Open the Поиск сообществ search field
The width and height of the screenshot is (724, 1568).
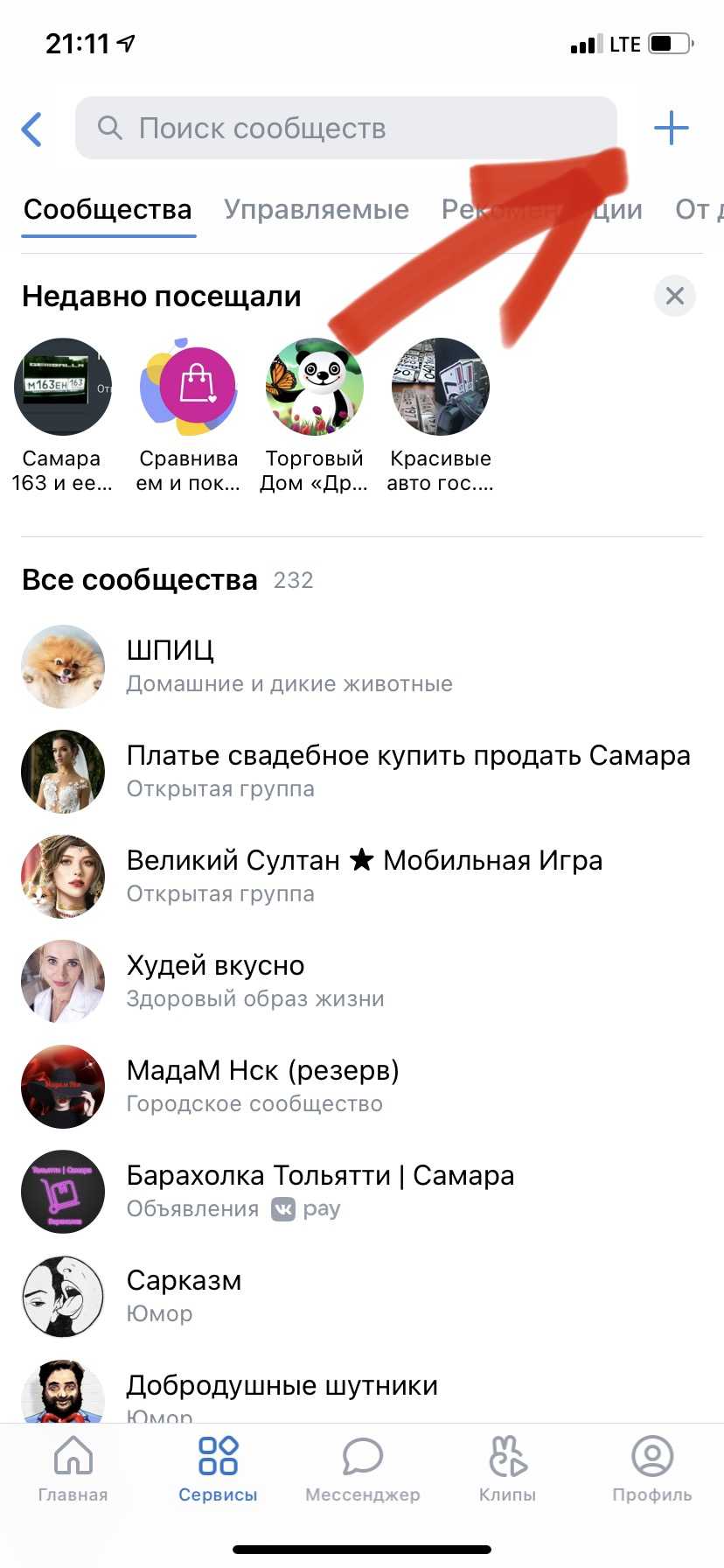(x=345, y=129)
